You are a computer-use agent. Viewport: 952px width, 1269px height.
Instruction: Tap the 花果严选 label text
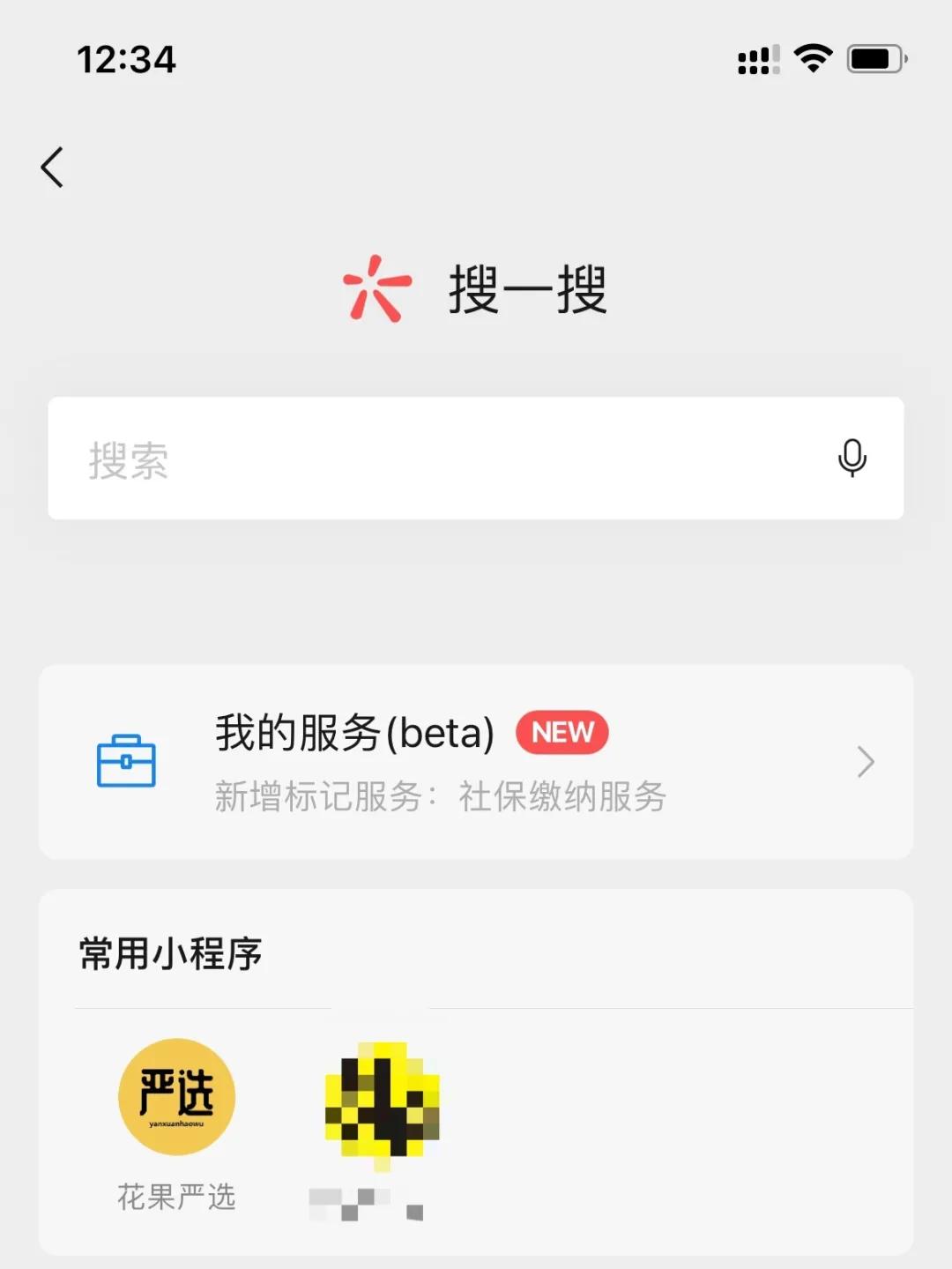[176, 1197]
